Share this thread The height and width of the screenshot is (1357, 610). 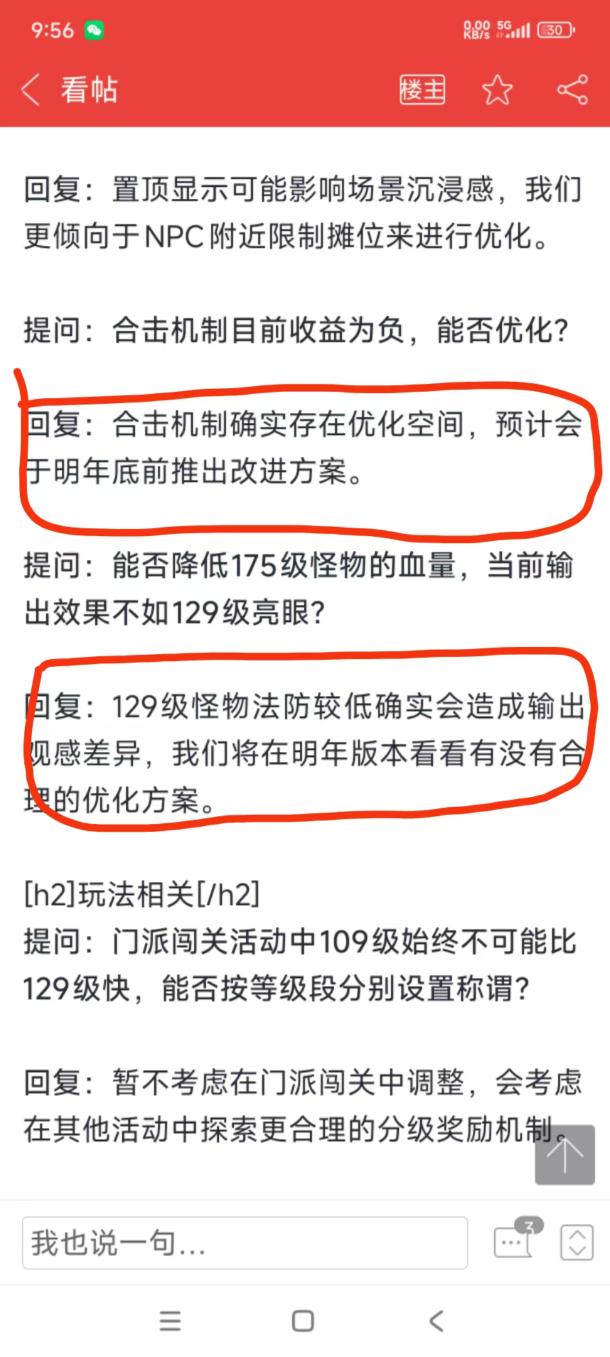[x=572, y=90]
